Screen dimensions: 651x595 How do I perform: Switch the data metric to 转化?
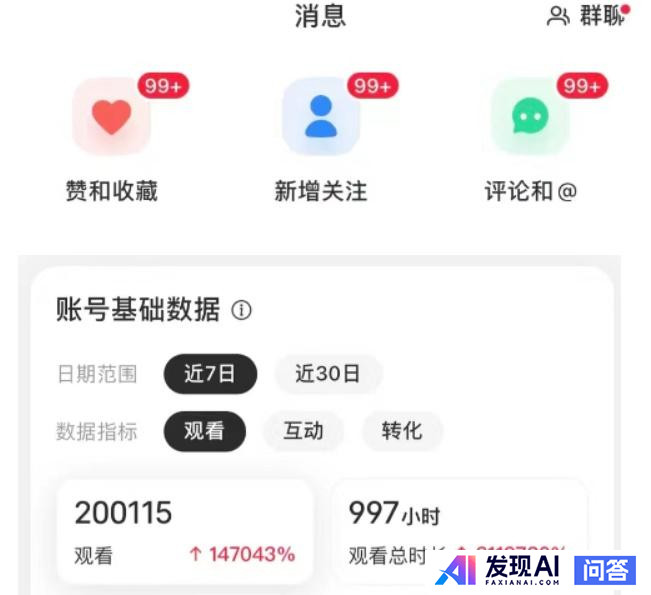click(x=402, y=431)
